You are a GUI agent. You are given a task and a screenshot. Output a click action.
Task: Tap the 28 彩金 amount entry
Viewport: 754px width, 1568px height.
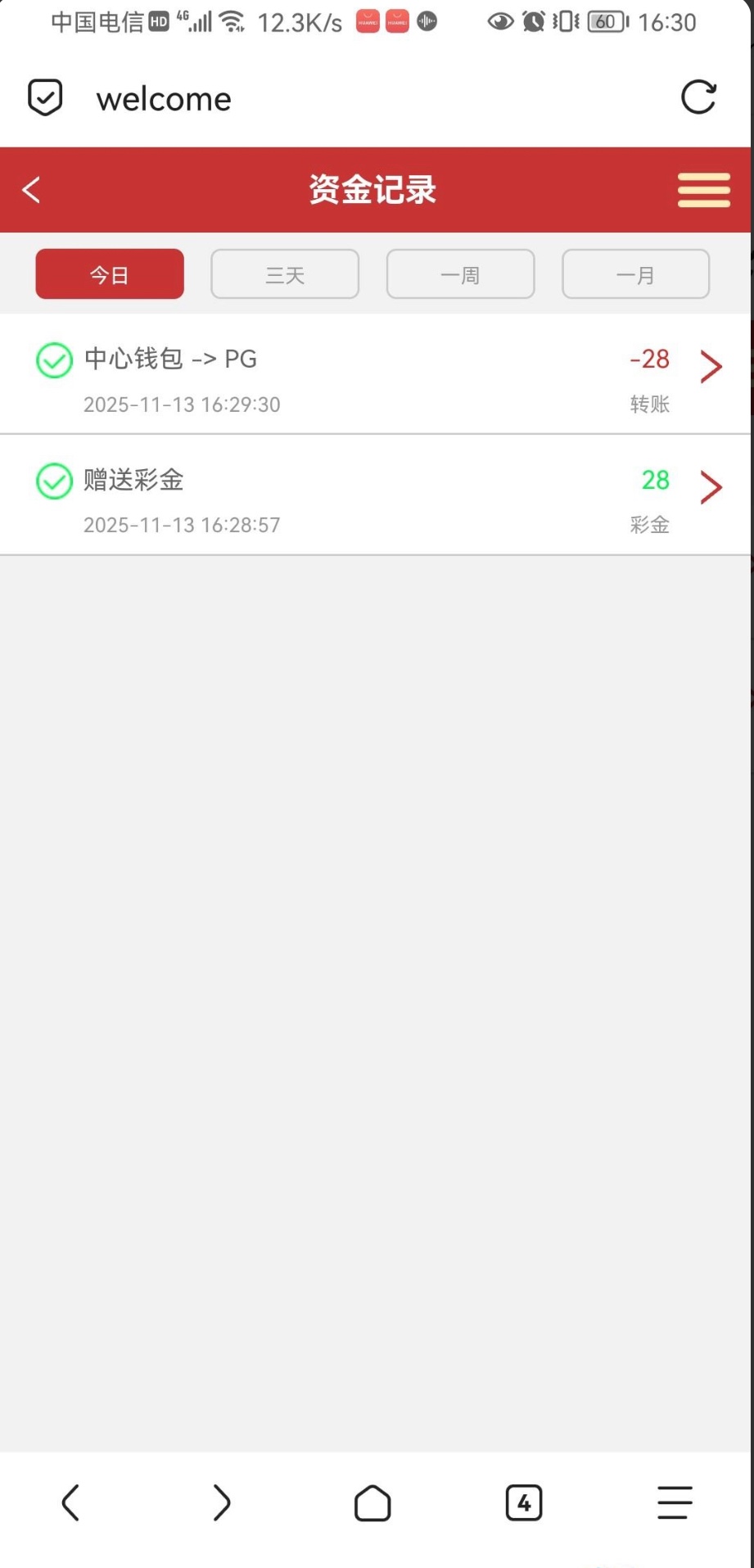click(x=652, y=481)
